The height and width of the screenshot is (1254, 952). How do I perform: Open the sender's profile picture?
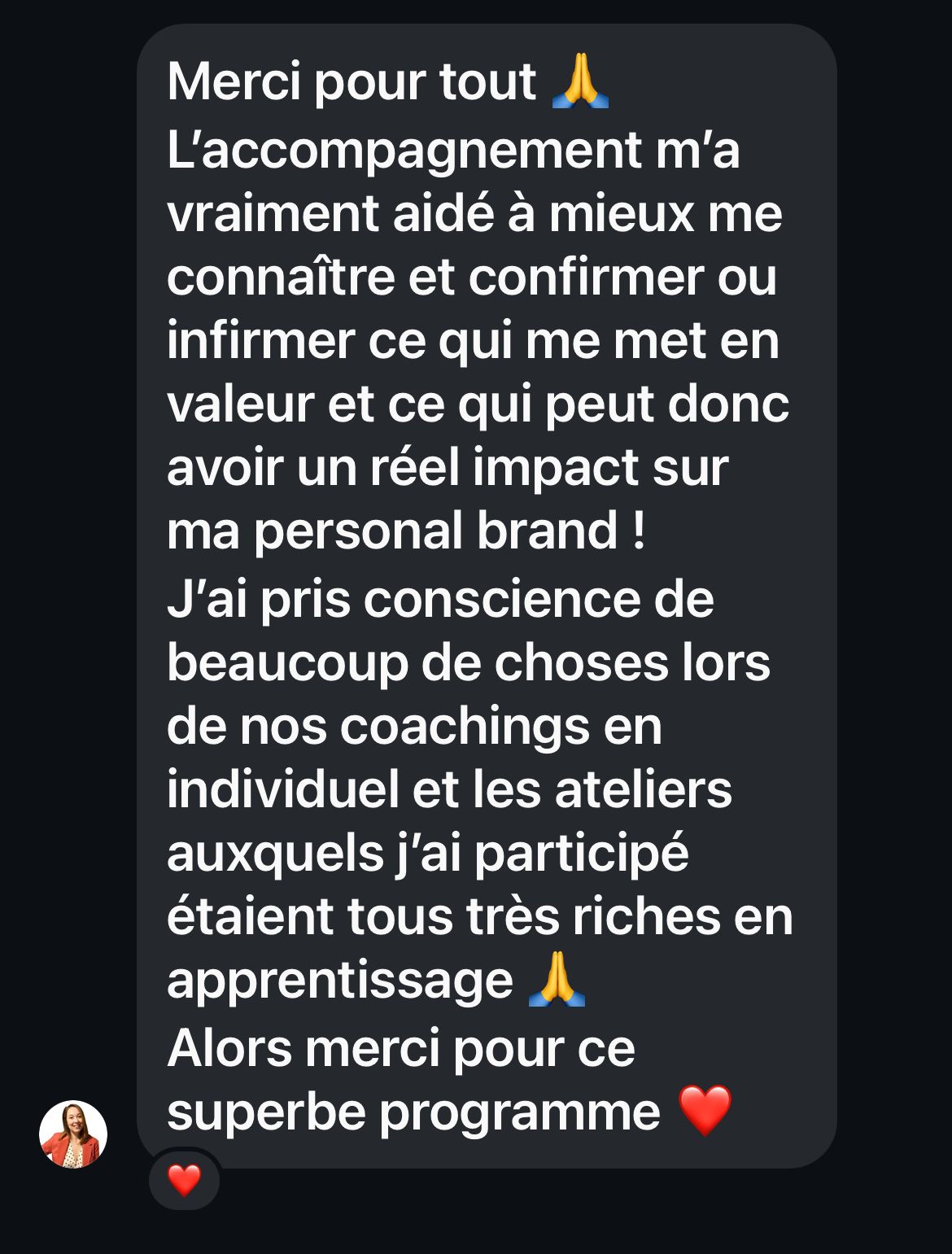[73, 1134]
